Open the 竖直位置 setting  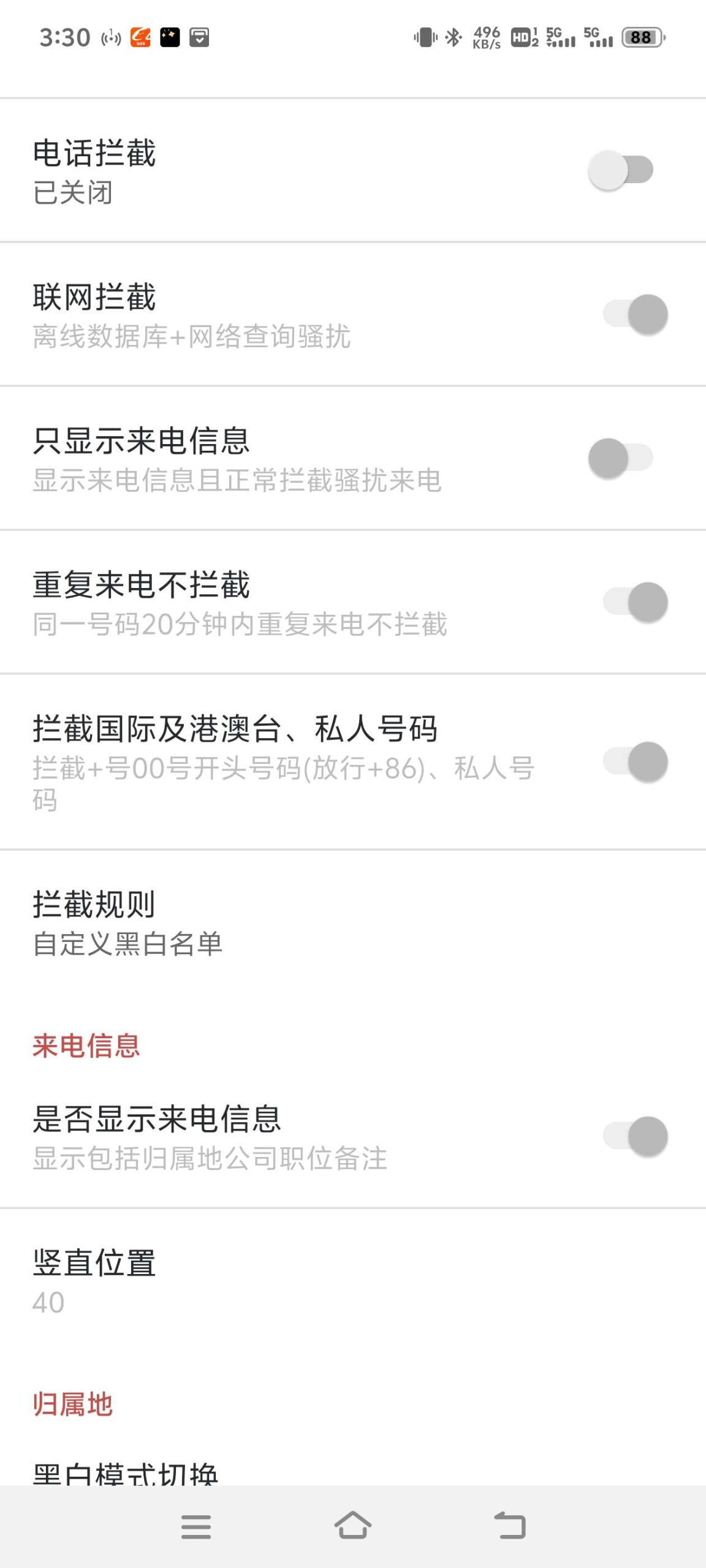[353, 1281]
